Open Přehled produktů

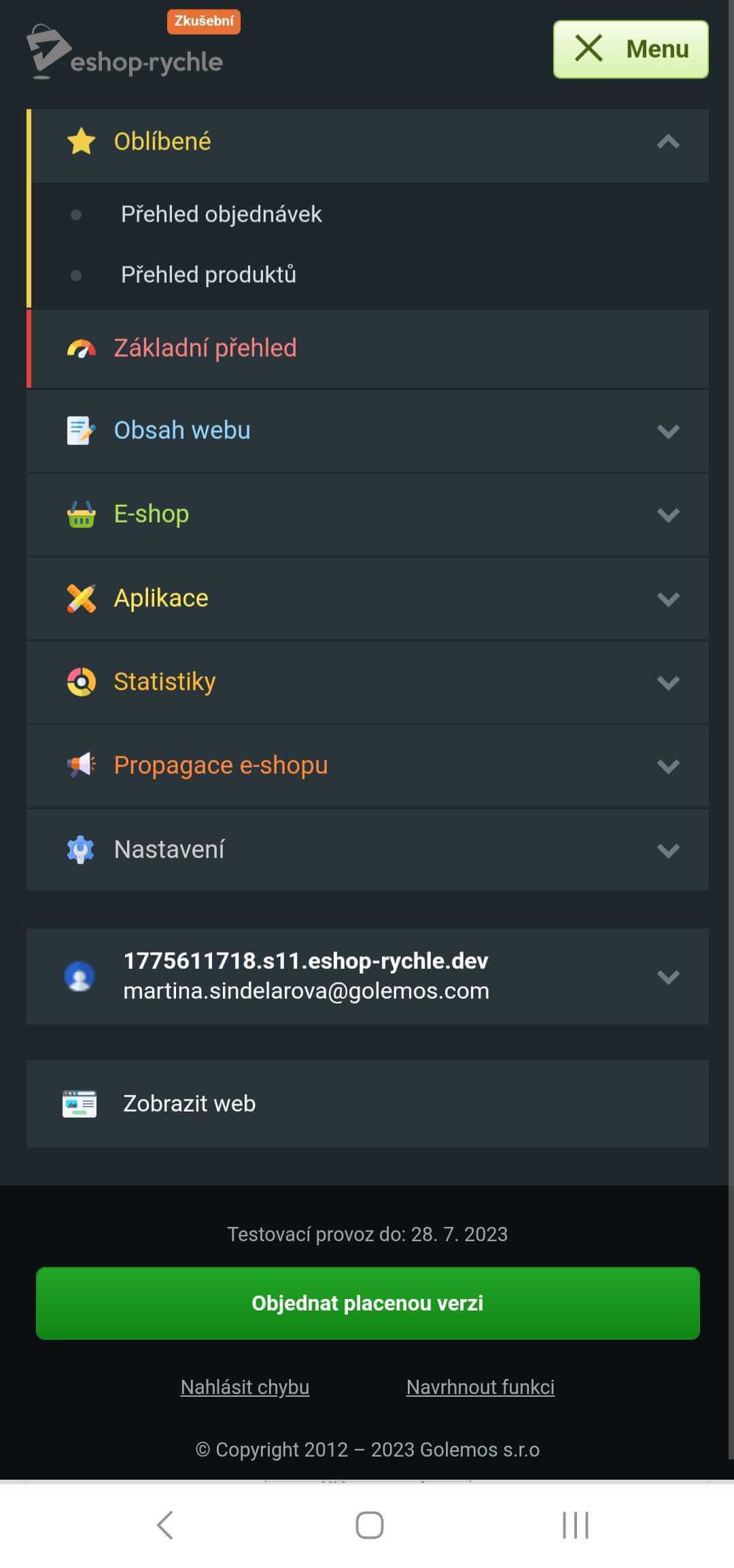coord(208,275)
